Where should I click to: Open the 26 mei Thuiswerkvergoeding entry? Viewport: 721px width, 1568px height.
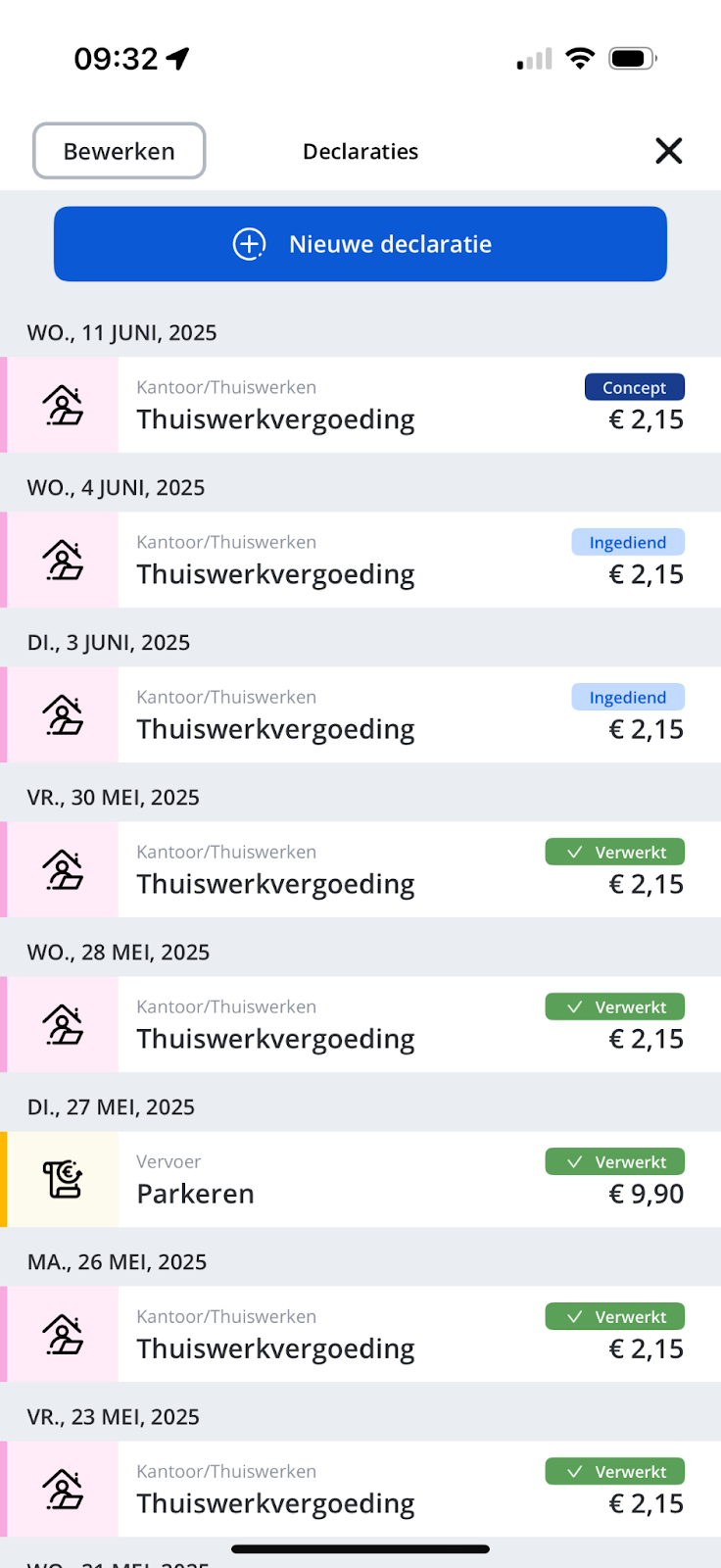click(360, 1334)
